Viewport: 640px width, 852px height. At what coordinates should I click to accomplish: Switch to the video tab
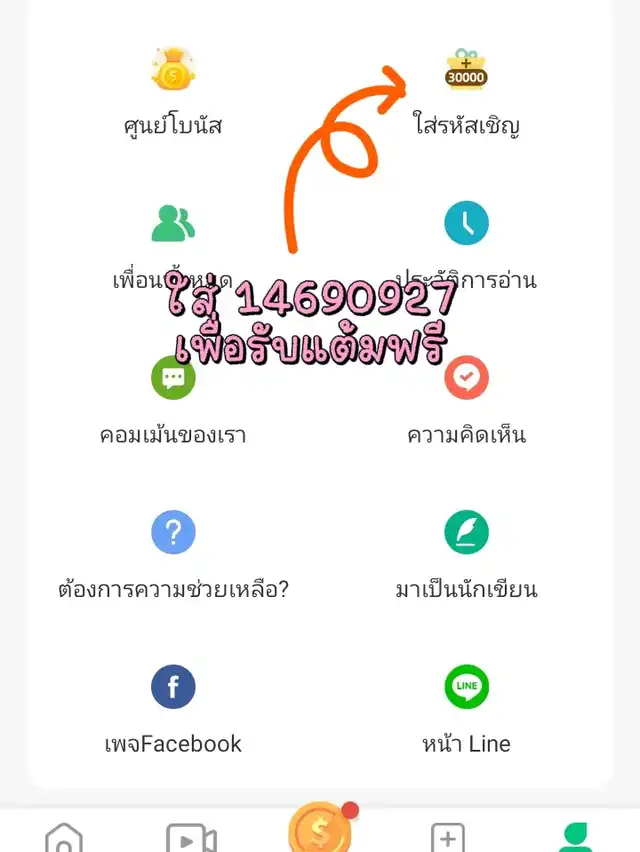pyautogui.click(x=191, y=837)
